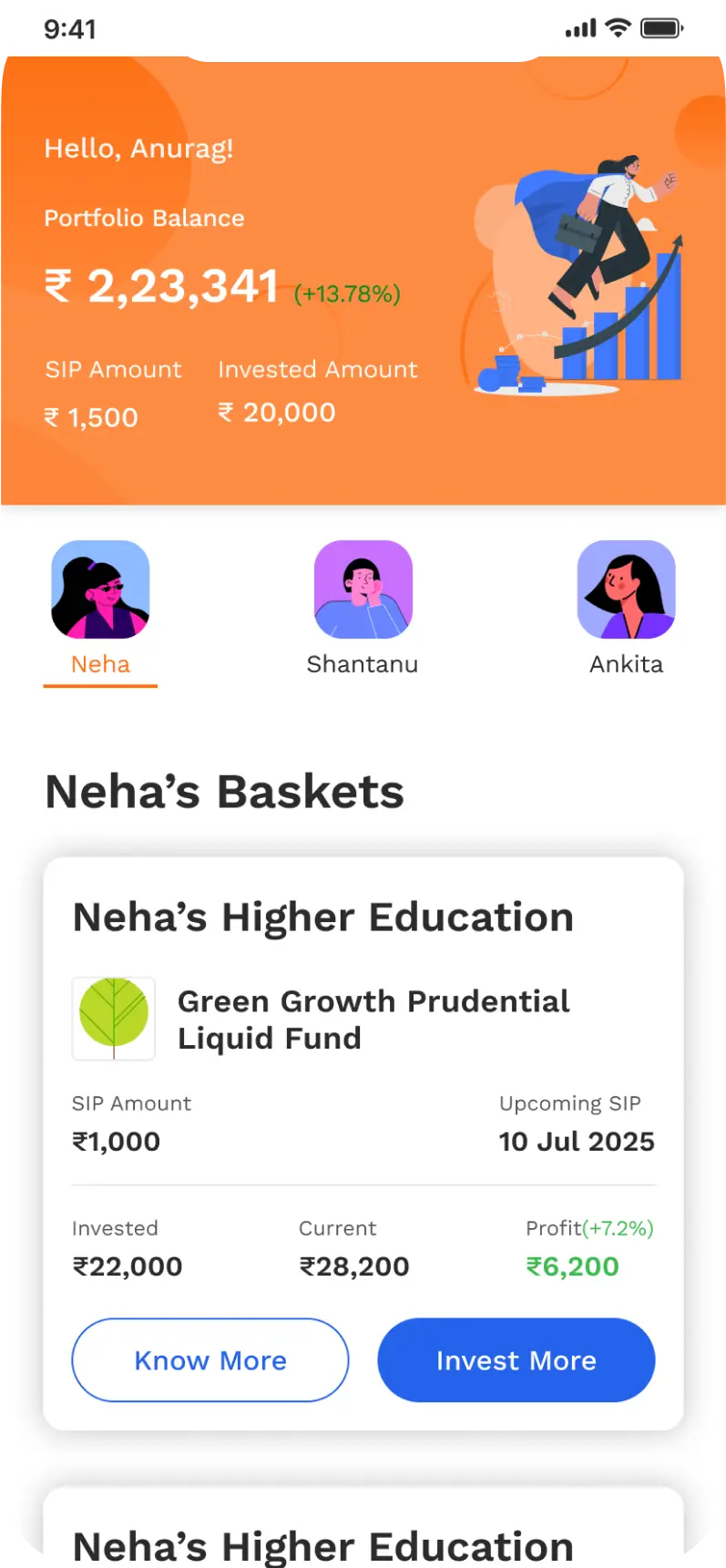Tap the green tree fund logo icon
Viewport: 726px width, 1568px height.
(113, 1019)
